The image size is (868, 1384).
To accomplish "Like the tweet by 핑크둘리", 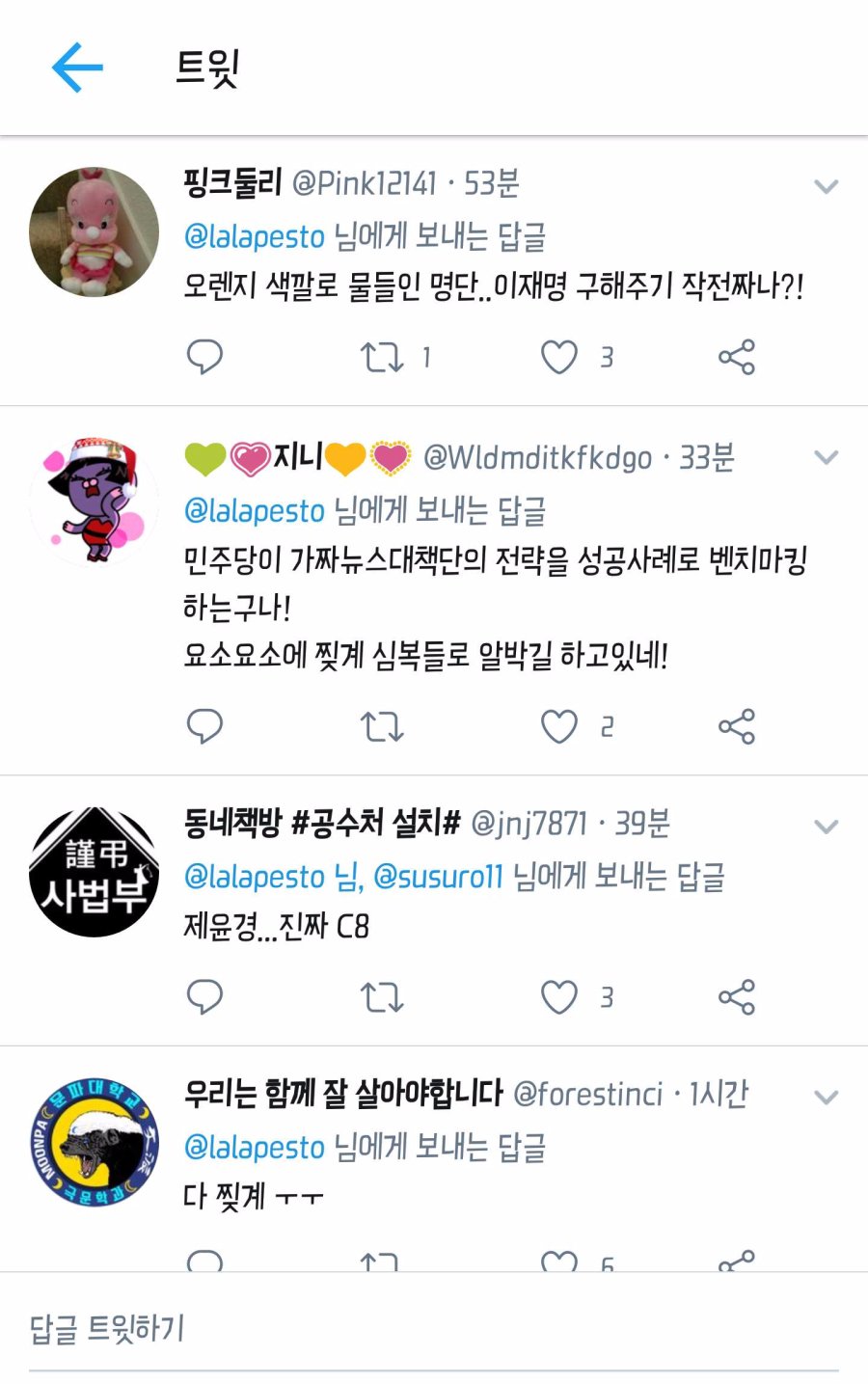I will [559, 355].
